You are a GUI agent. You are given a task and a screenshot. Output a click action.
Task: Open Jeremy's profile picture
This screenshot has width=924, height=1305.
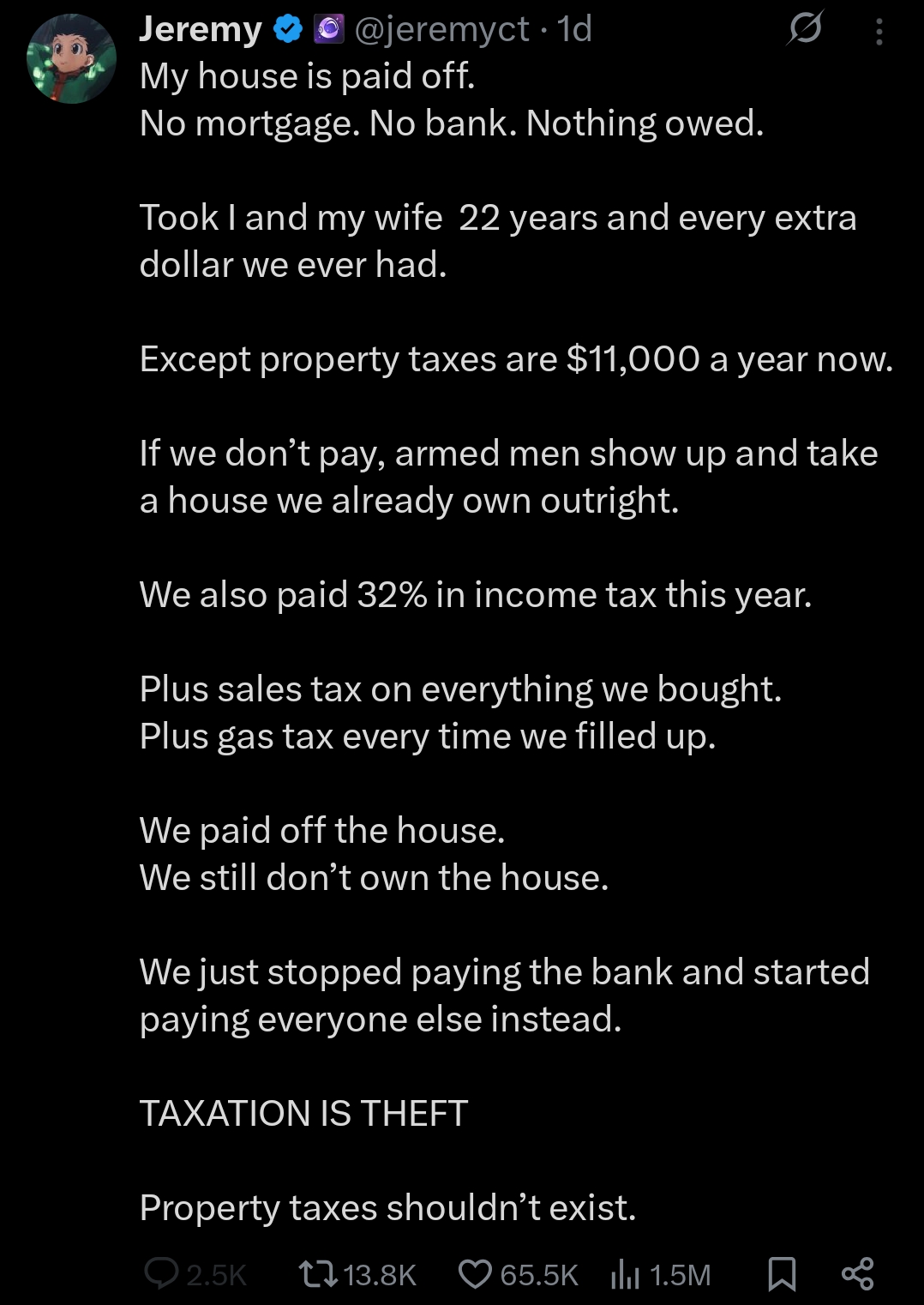(72, 59)
